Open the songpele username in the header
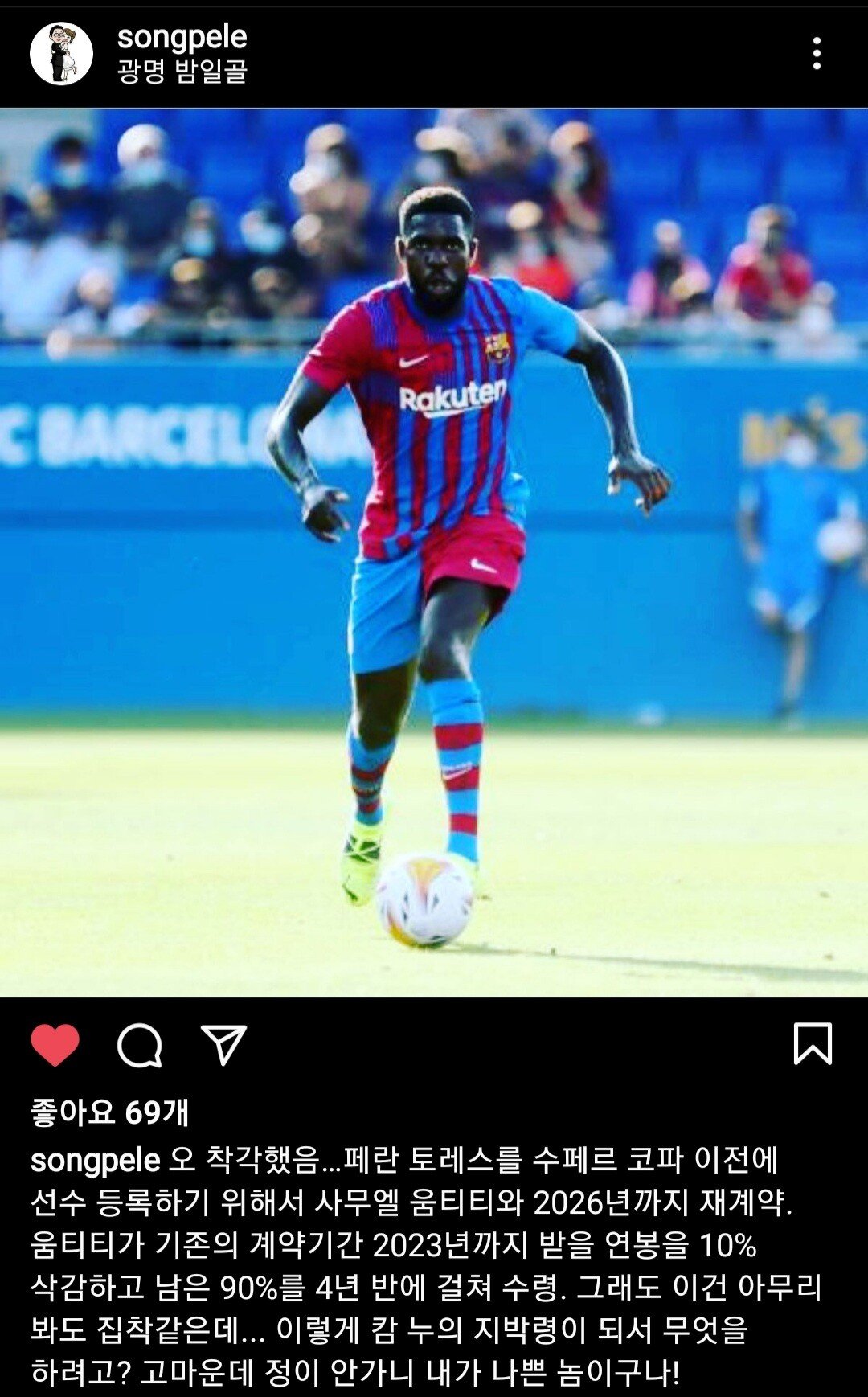This screenshot has height=1397, width=868. 182,37
